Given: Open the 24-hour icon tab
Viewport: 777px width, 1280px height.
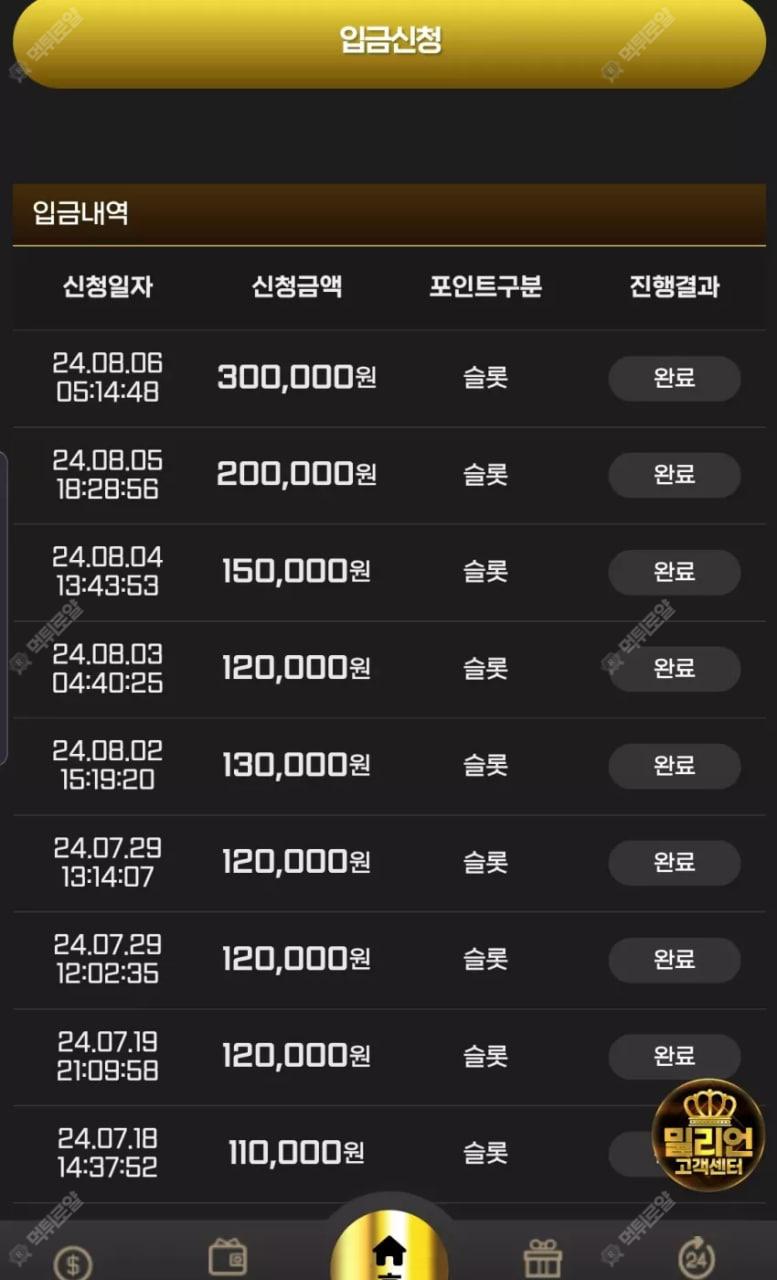Looking at the screenshot, I should tap(696, 1257).
